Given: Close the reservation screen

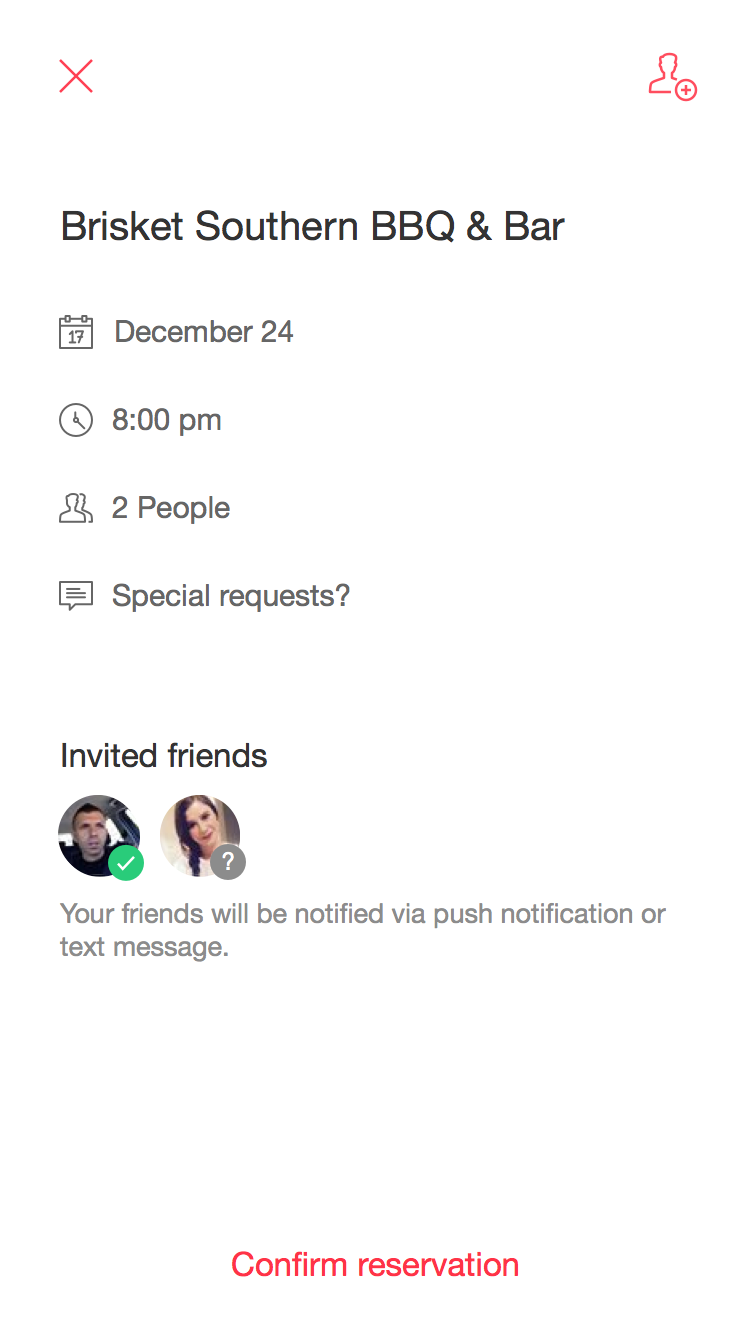Looking at the screenshot, I should point(76,76).
